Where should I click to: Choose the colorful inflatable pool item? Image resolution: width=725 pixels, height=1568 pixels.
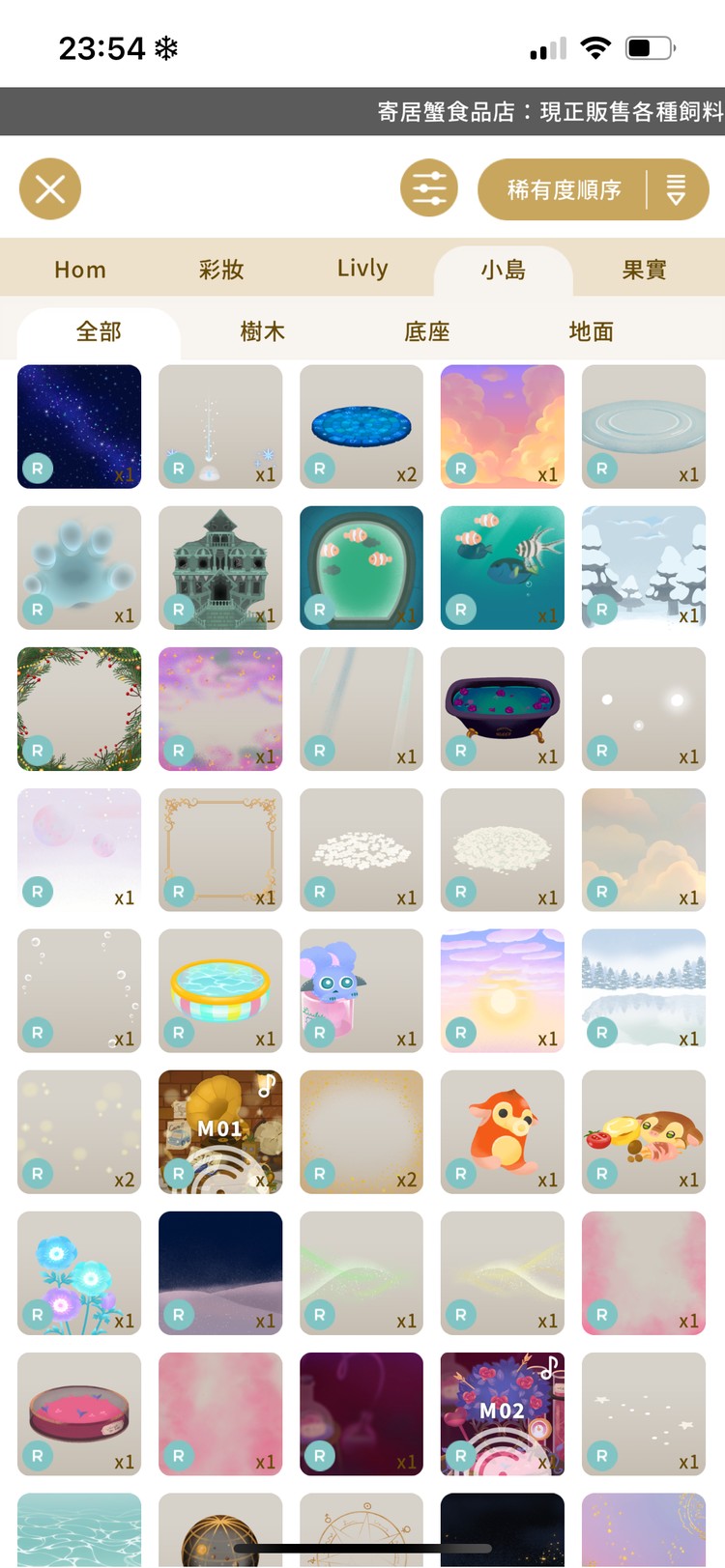220,990
